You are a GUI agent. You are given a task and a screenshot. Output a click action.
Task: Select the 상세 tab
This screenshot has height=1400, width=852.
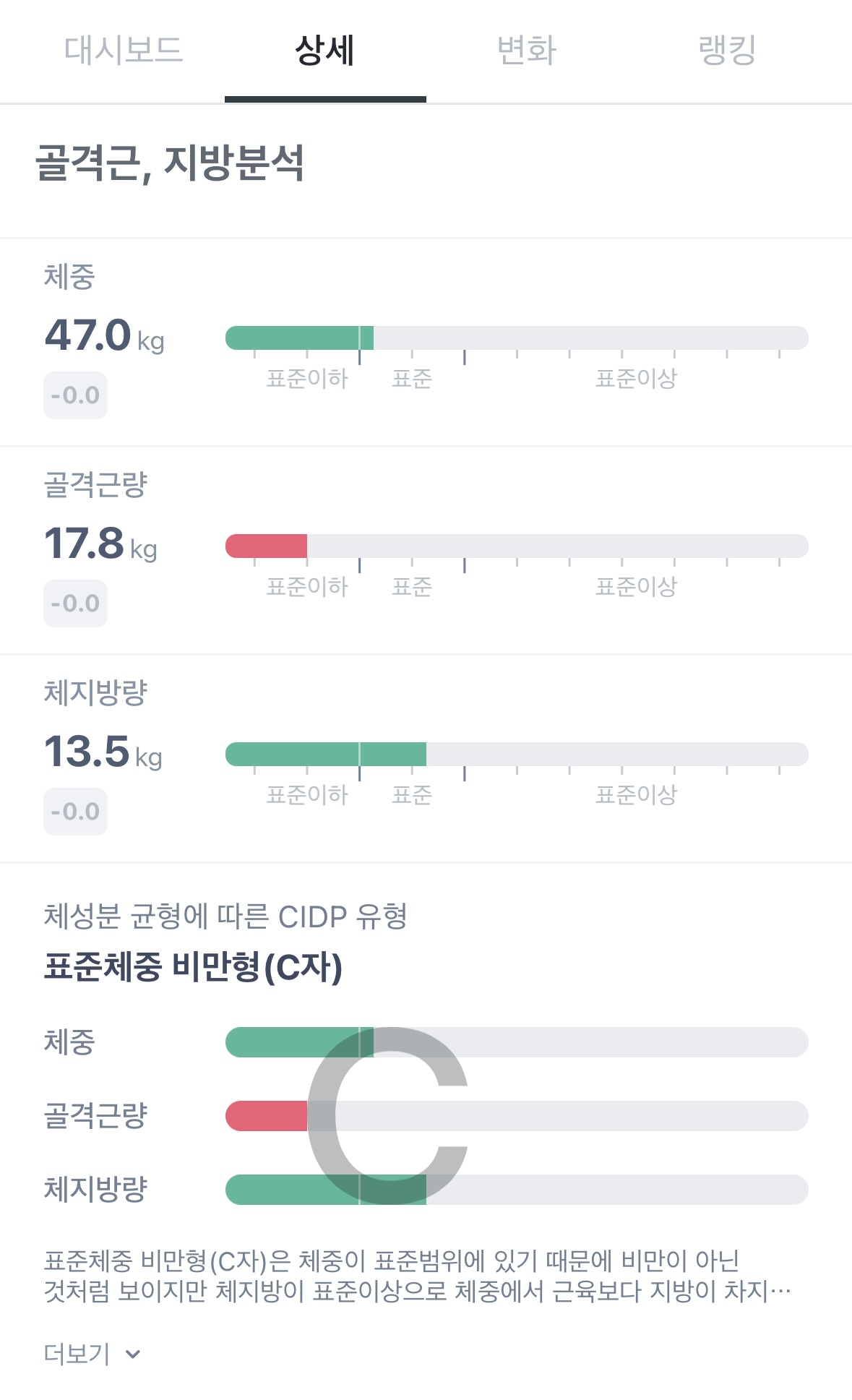(324, 51)
